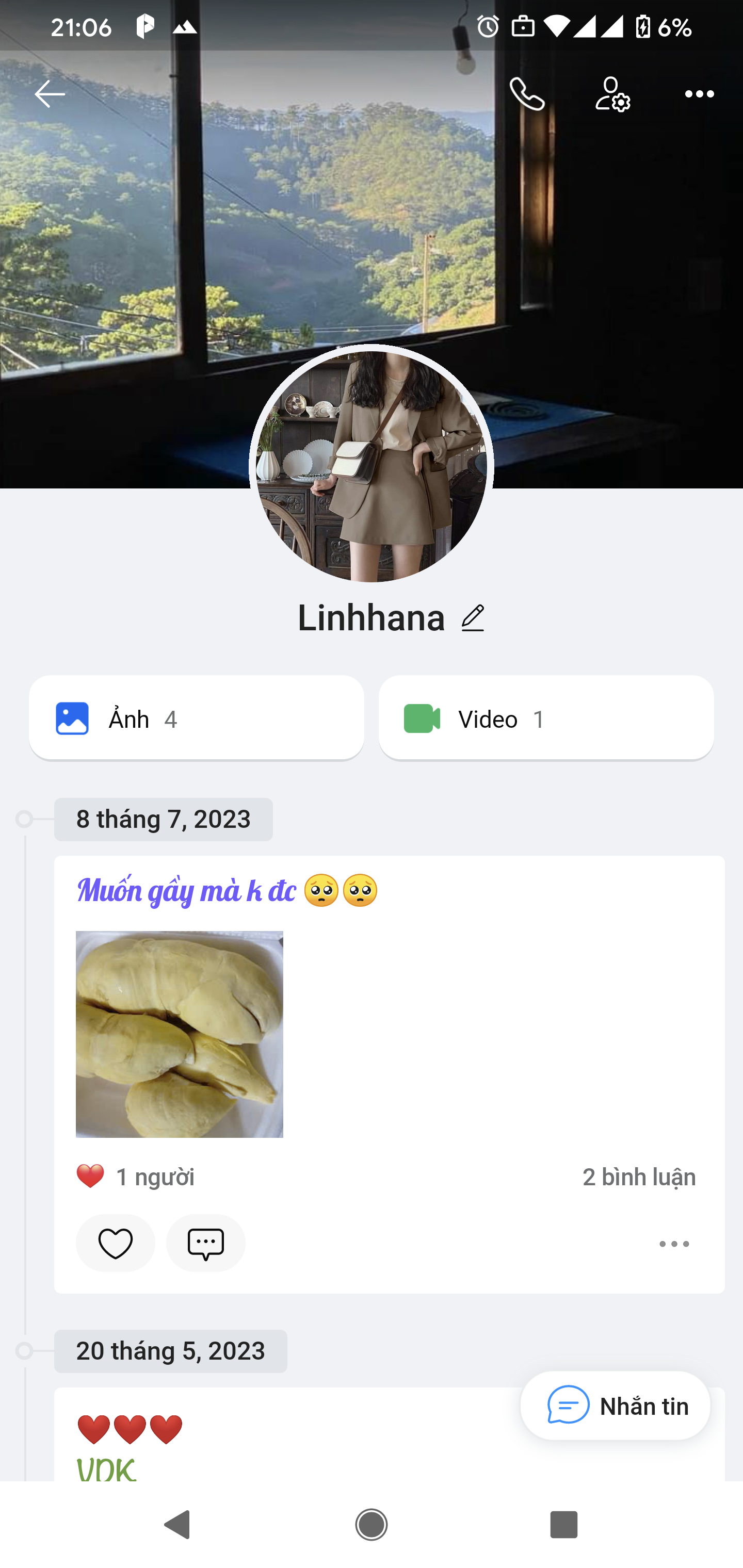See who reacted: 1 người

click(135, 1177)
